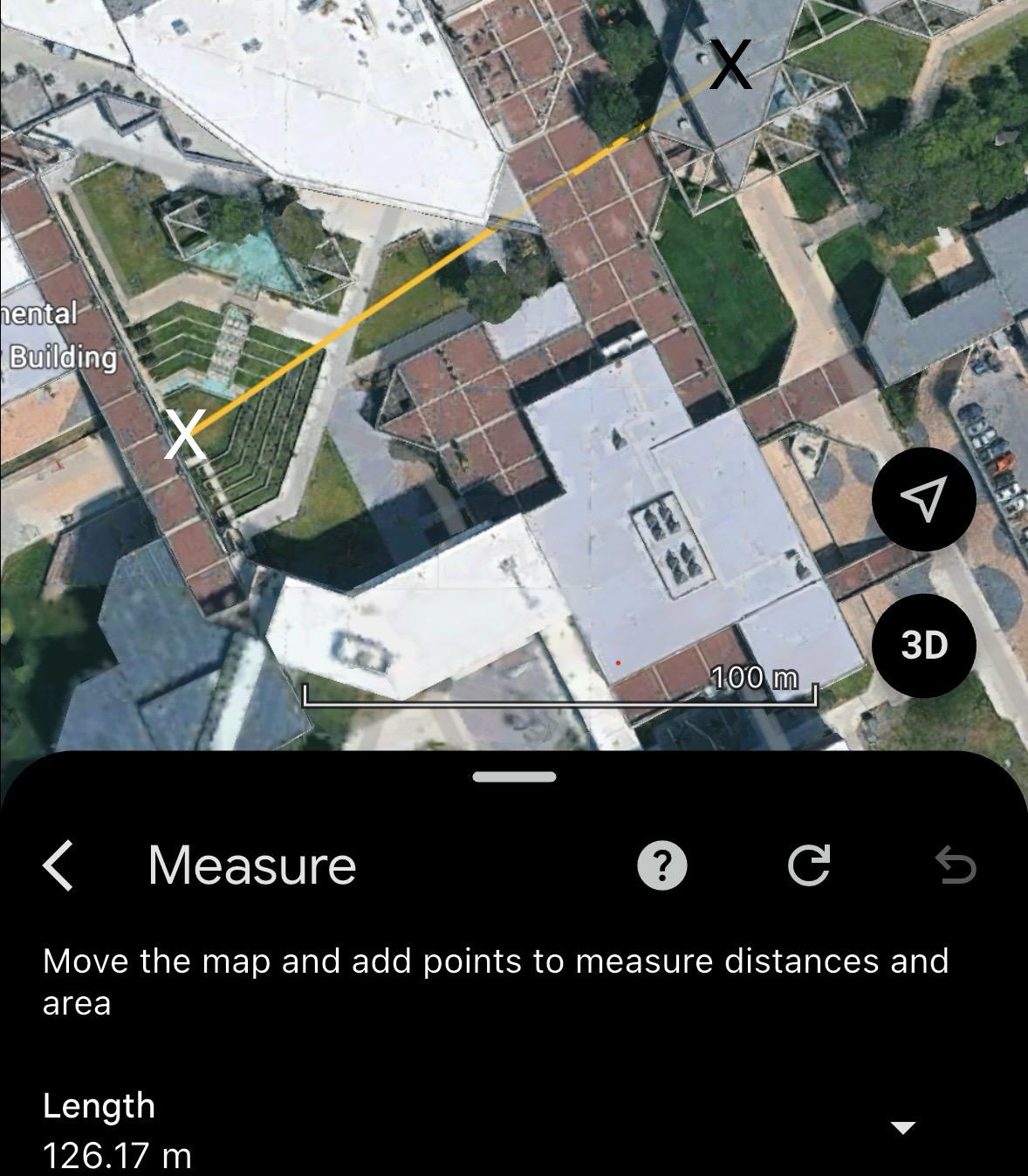Tap the panel drag handle

[x=514, y=776]
